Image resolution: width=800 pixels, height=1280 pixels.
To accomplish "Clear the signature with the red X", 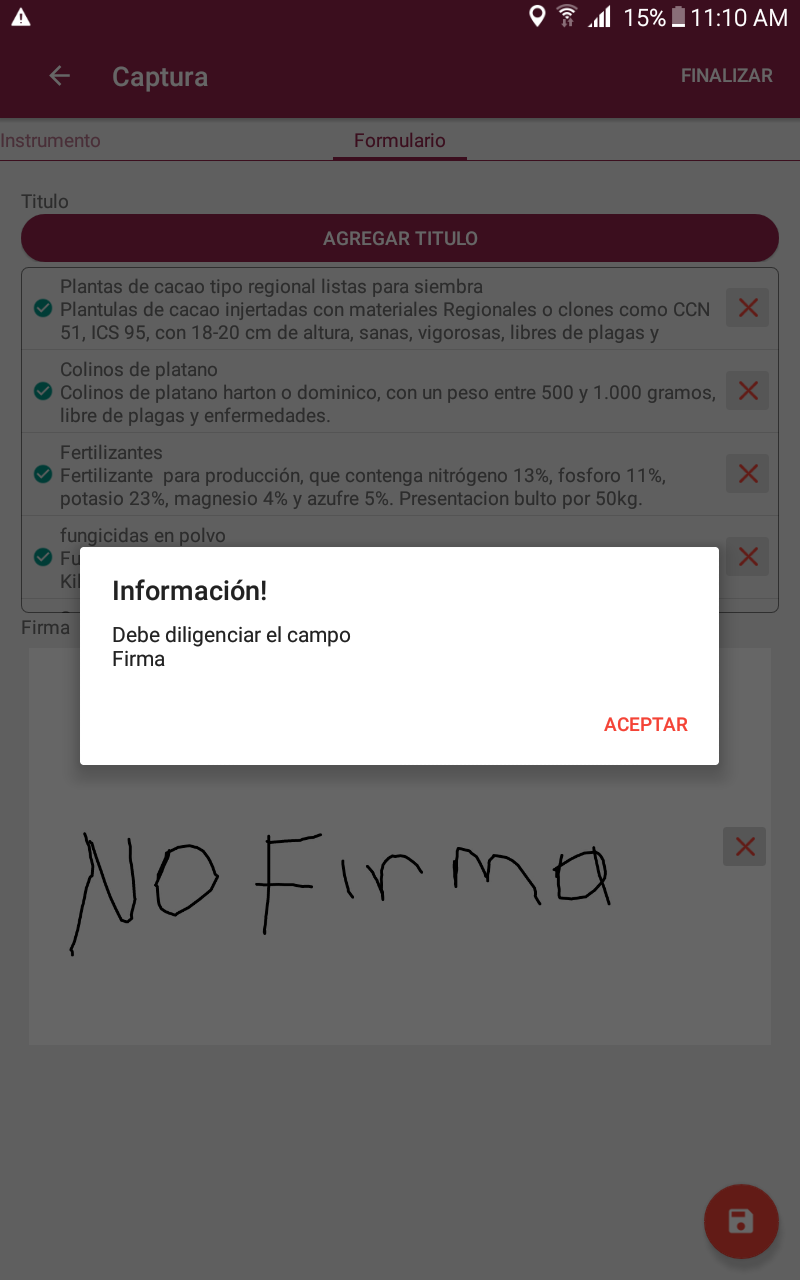I will click(x=744, y=847).
